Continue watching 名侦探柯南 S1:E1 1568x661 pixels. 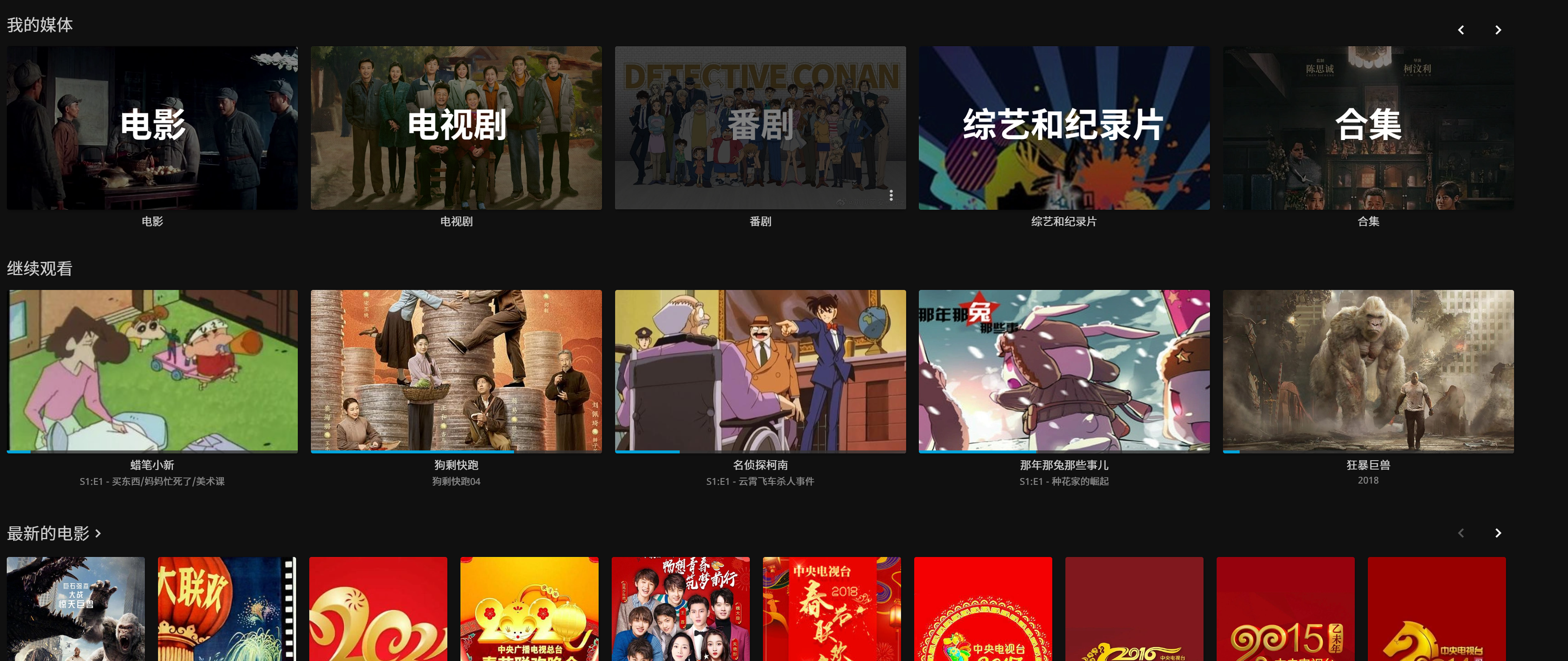[x=760, y=371]
